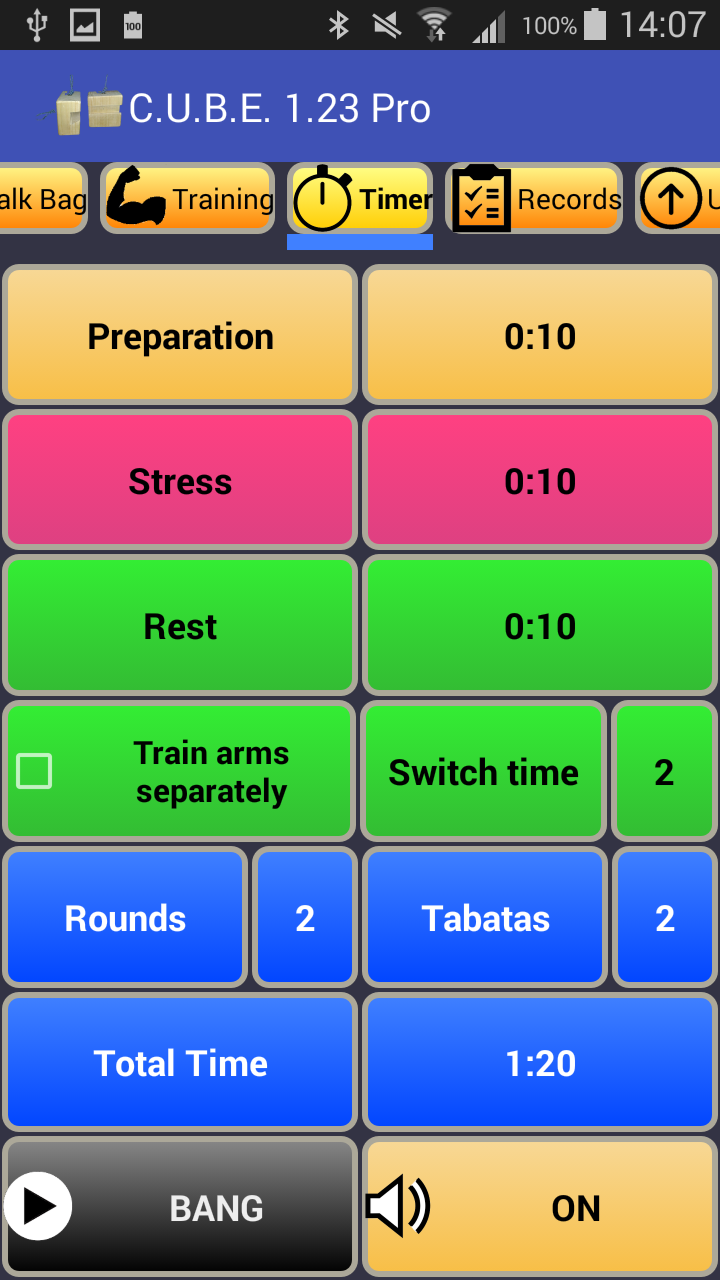Edit the Stress duration value
The height and width of the screenshot is (1280, 720).
(x=539, y=482)
